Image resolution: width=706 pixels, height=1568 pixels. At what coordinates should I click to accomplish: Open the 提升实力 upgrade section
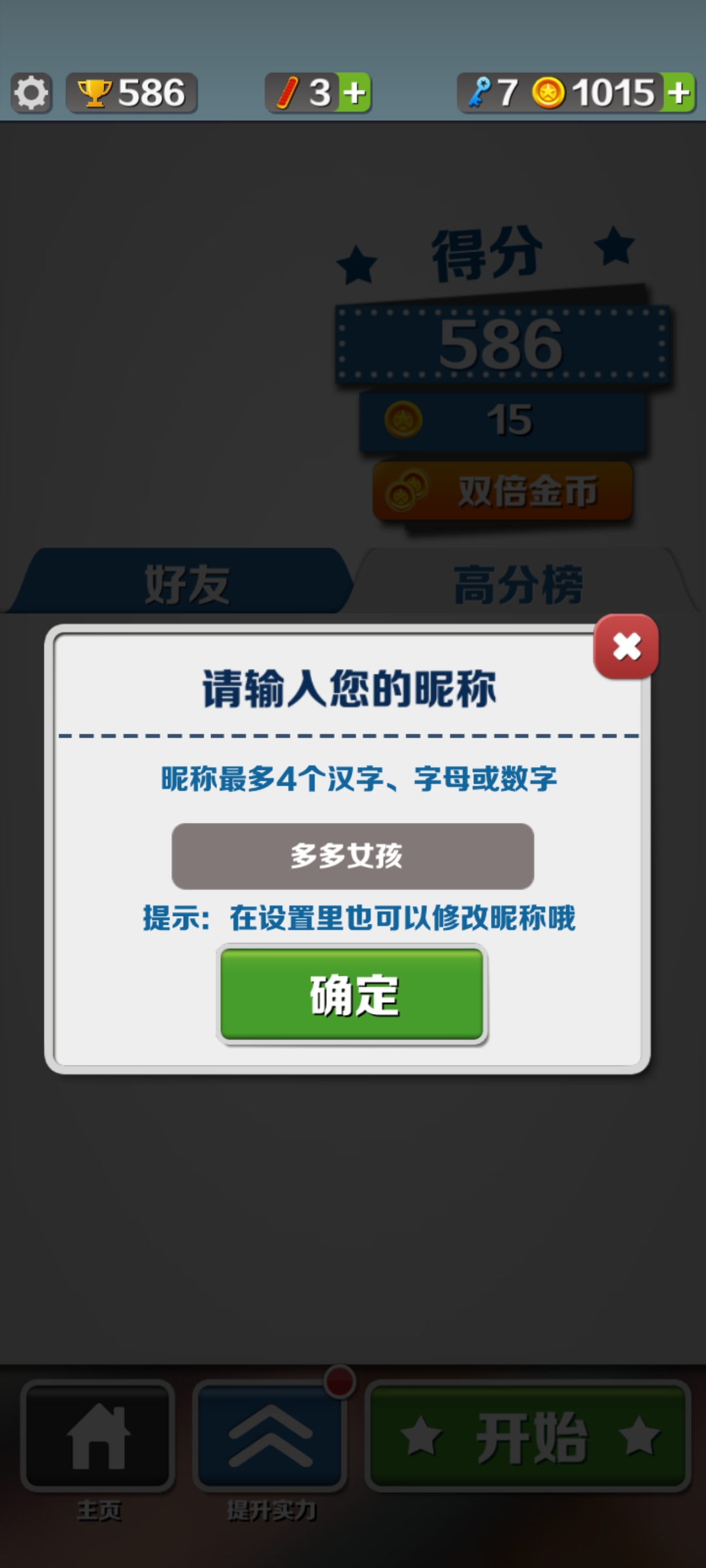(270, 1436)
